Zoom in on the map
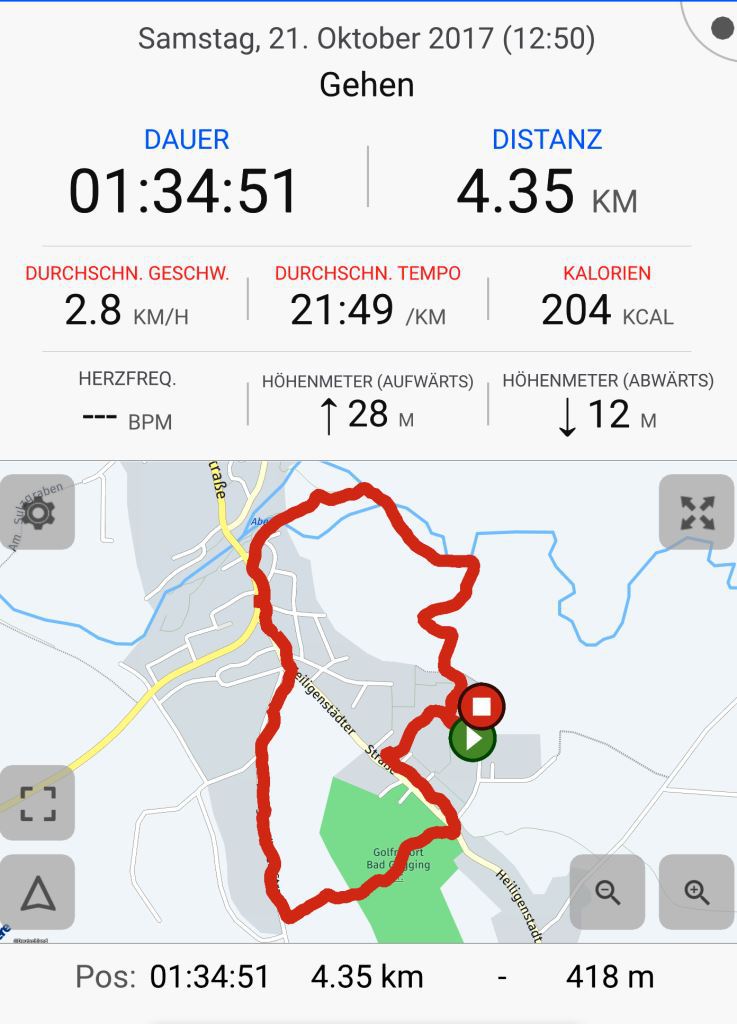The width and height of the screenshot is (737, 1024). click(x=697, y=892)
